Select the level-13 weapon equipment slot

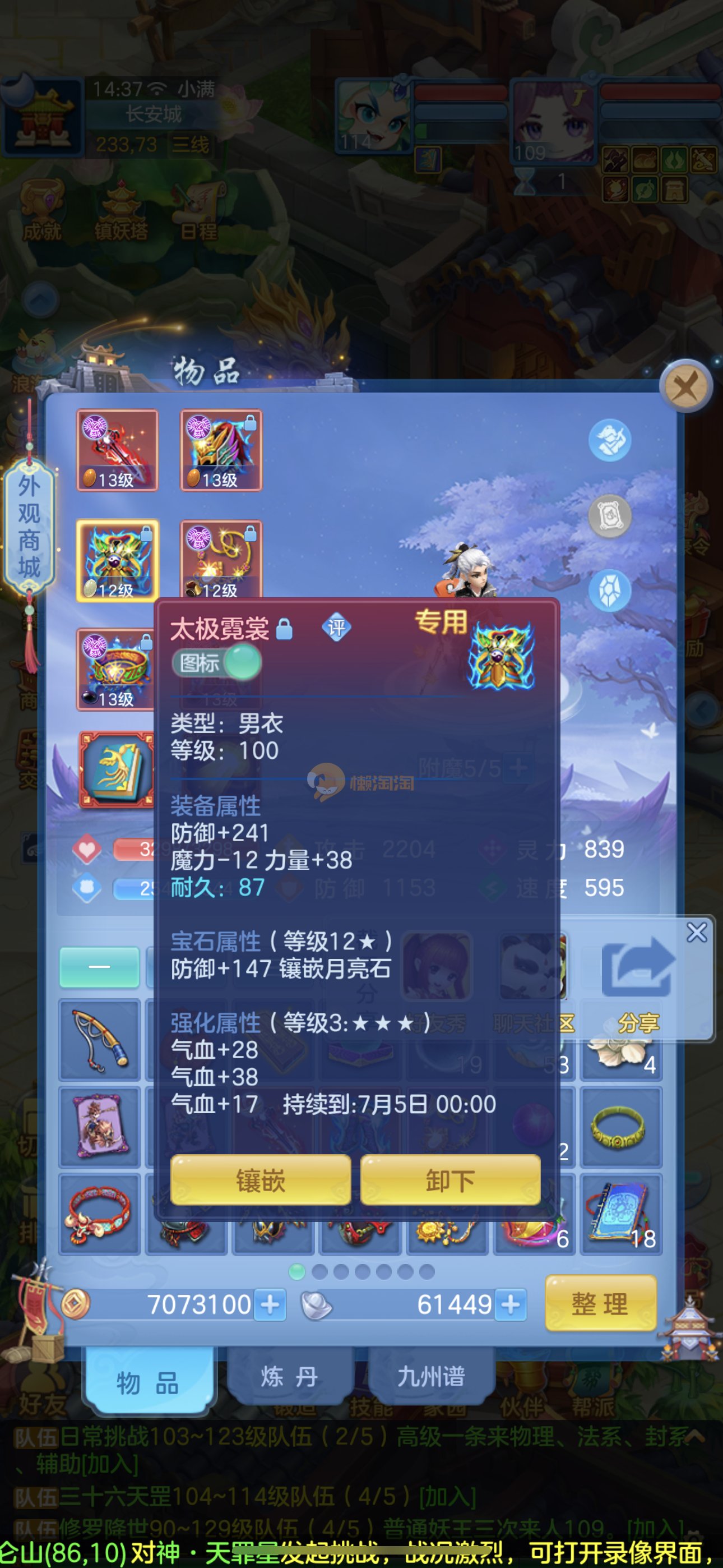[117, 450]
